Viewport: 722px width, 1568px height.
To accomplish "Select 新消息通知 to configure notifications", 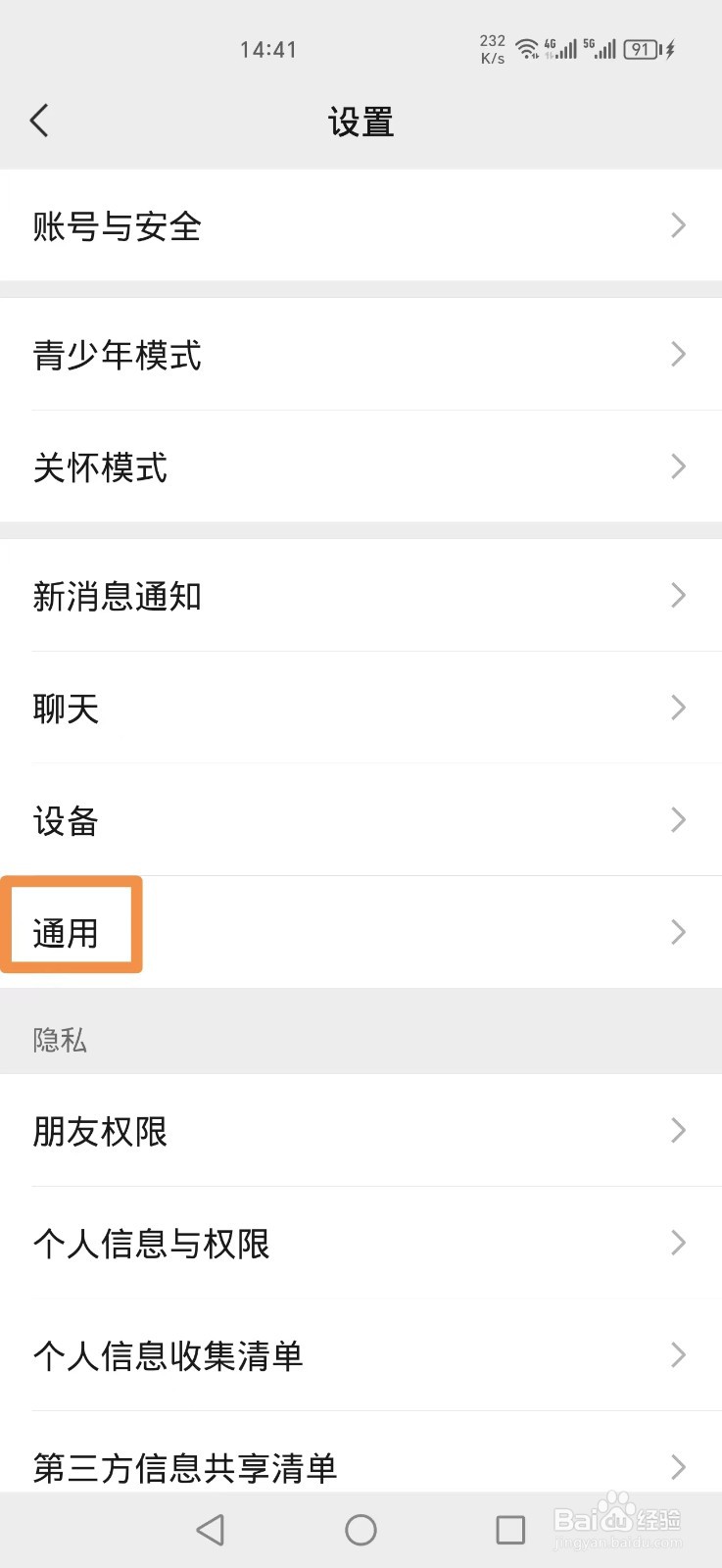I will click(361, 596).
